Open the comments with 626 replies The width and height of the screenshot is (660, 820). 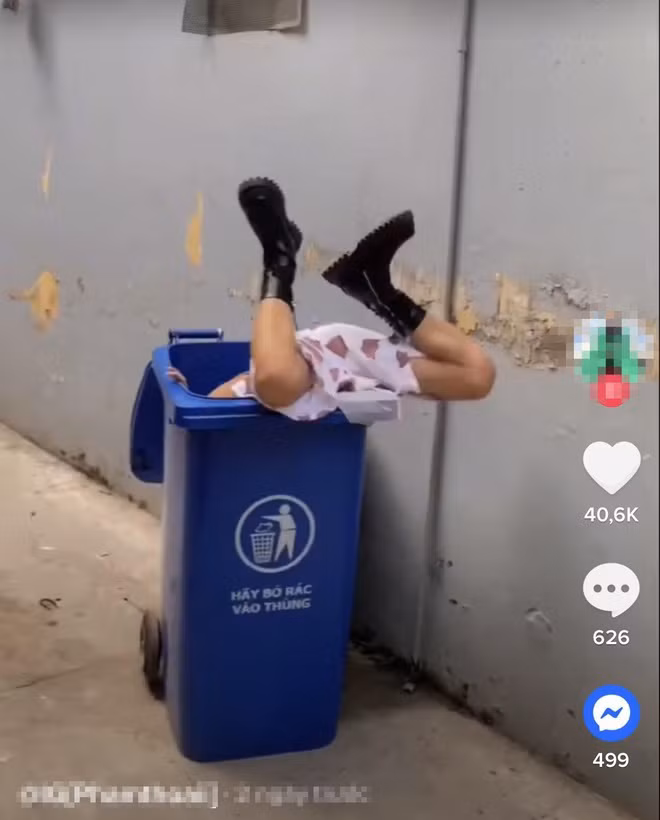(611, 589)
